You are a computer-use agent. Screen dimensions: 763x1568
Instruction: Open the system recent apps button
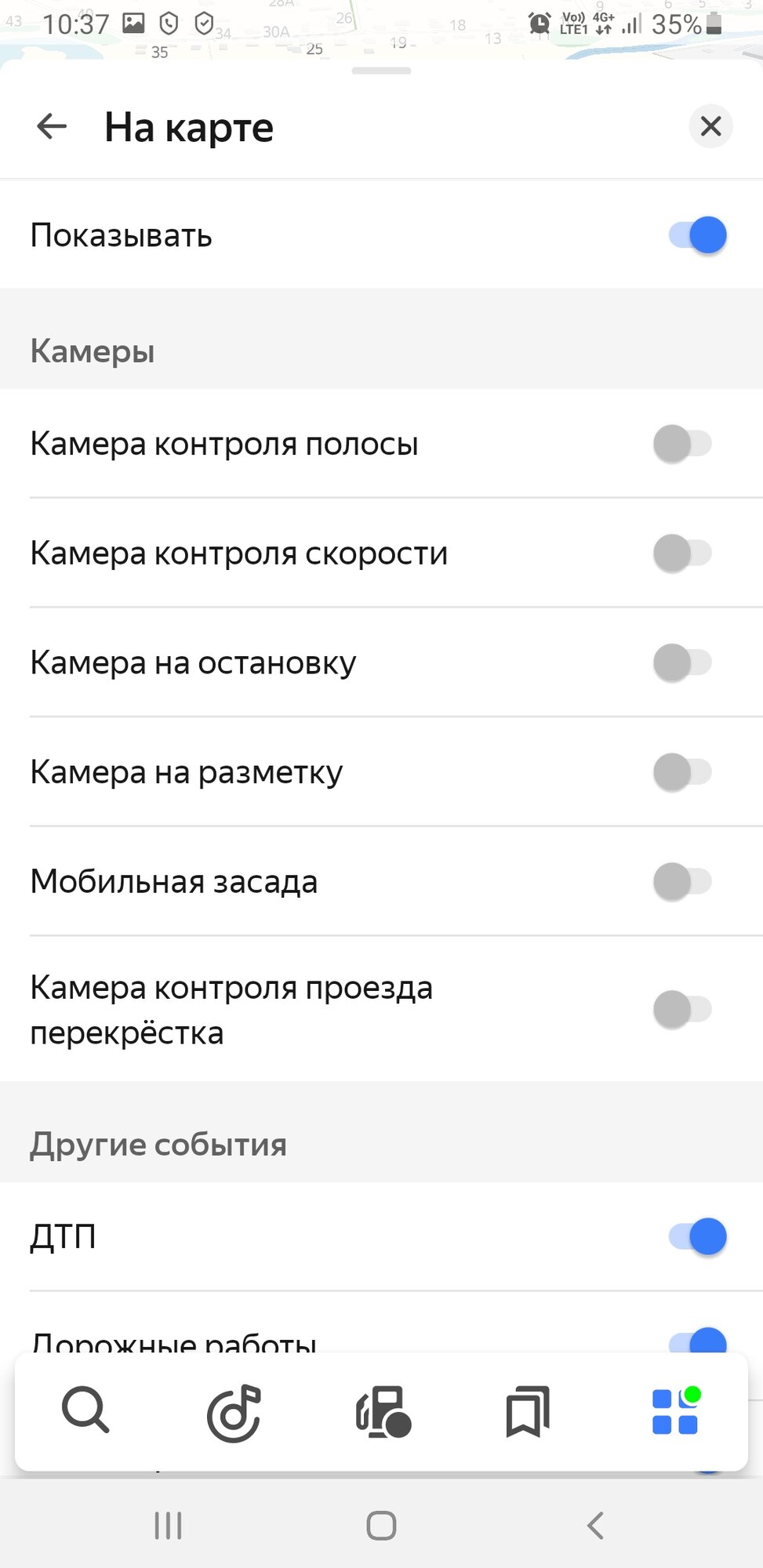pyautogui.click(x=168, y=1526)
